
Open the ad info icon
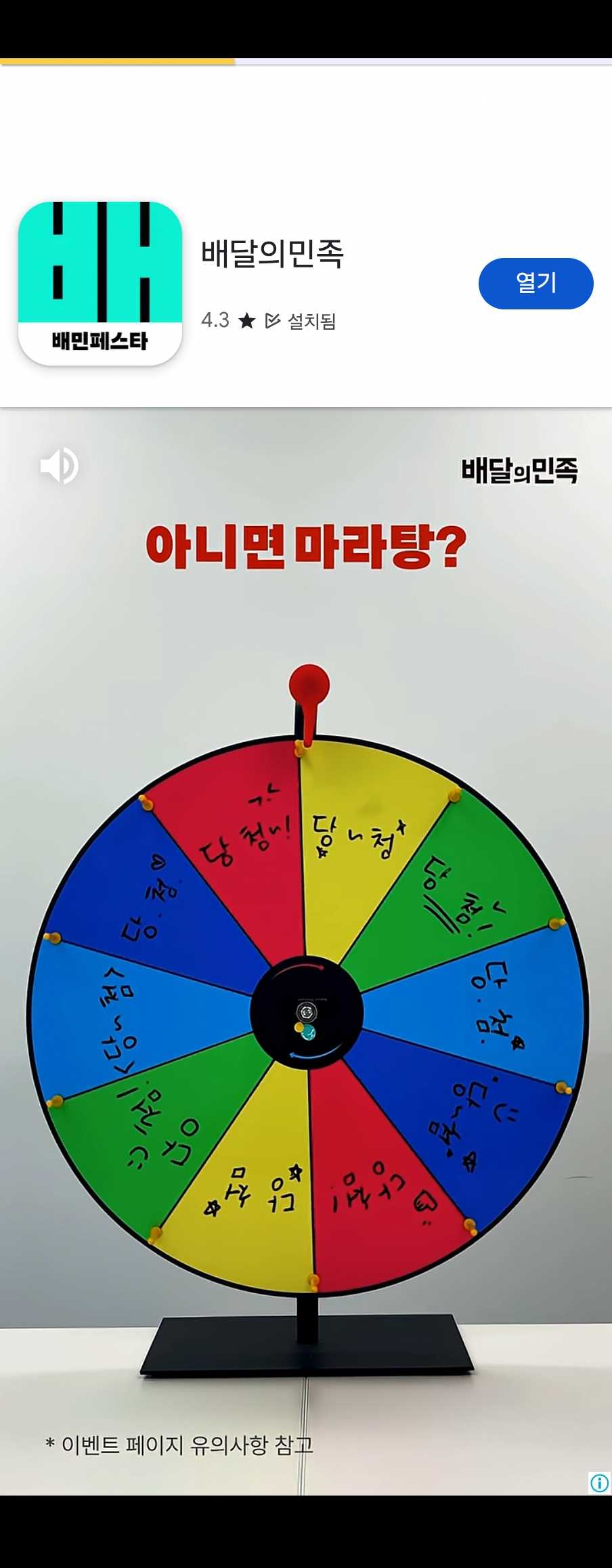tap(599, 1483)
